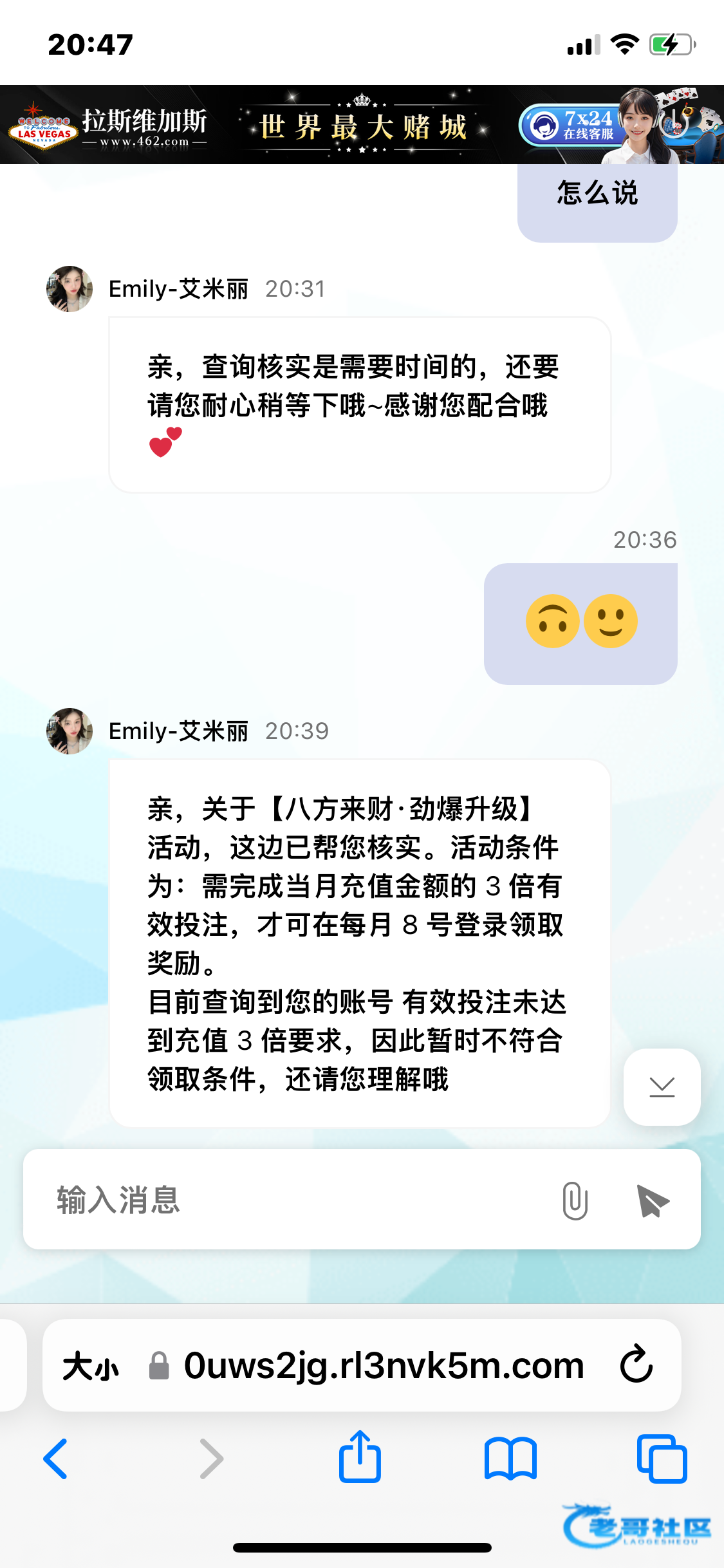This screenshot has height=1568, width=724.
Task: Tap the message input field
Action: coord(296,1200)
